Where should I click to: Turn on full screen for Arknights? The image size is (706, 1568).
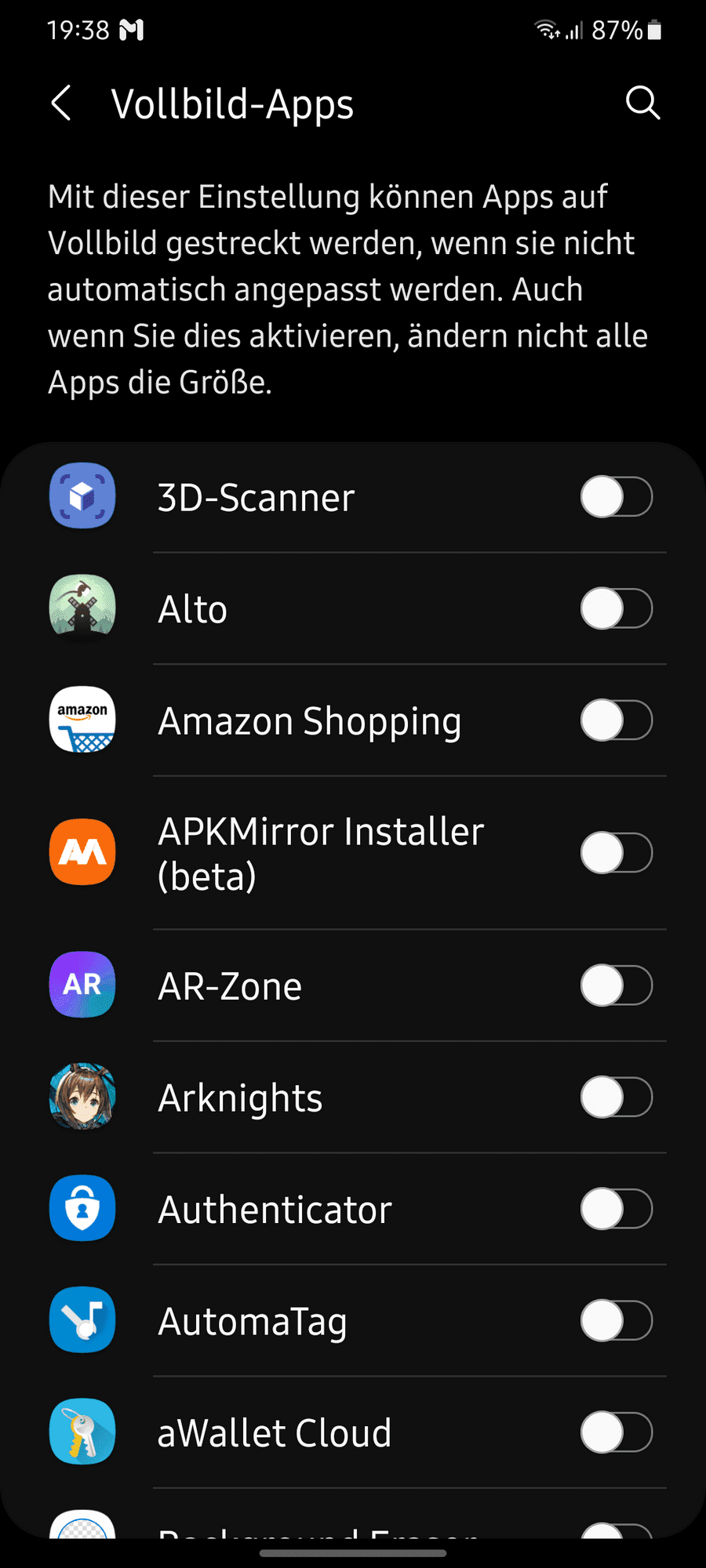coord(616,1098)
